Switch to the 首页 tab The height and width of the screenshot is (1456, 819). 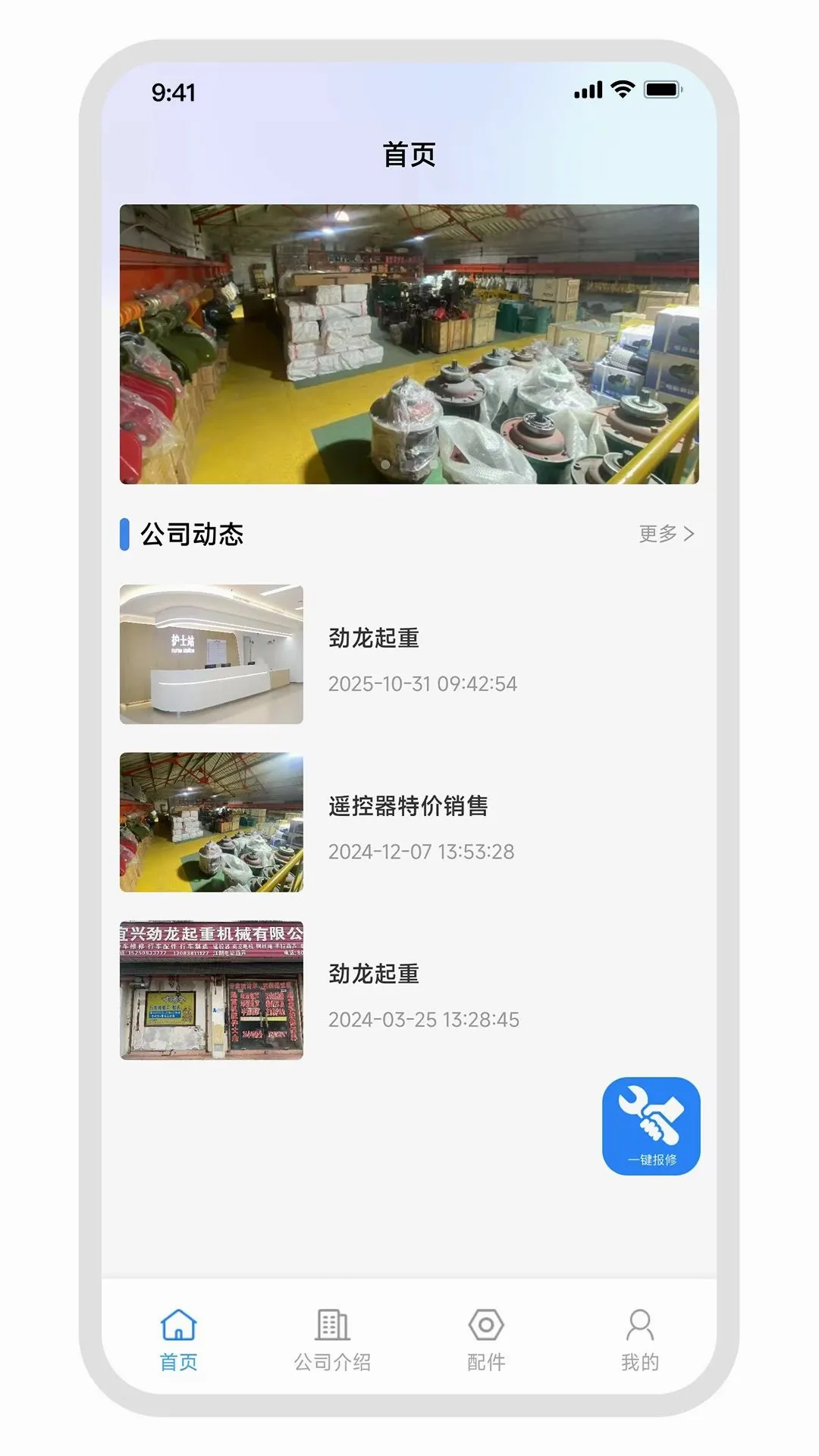pyautogui.click(x=179, y=1340)
